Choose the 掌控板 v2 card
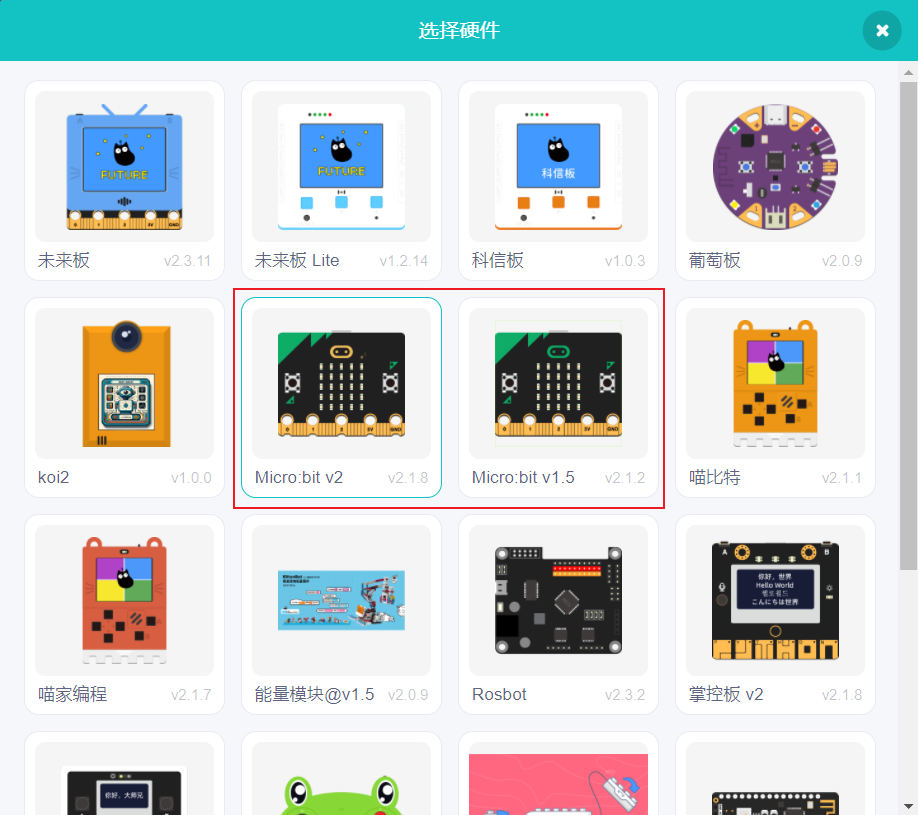This screenshot has height=815, width=918. coord(775,614)
